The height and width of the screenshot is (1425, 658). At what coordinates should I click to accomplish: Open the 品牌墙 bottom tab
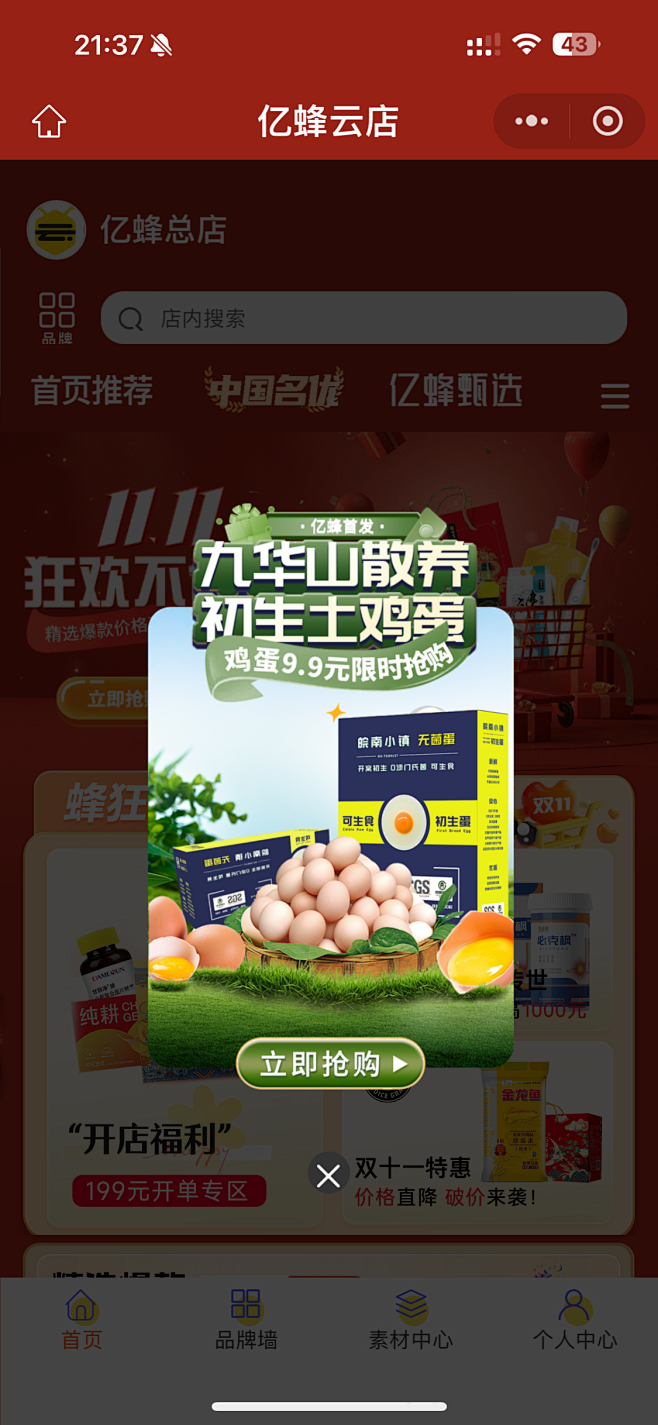(x=246, y=1320)
